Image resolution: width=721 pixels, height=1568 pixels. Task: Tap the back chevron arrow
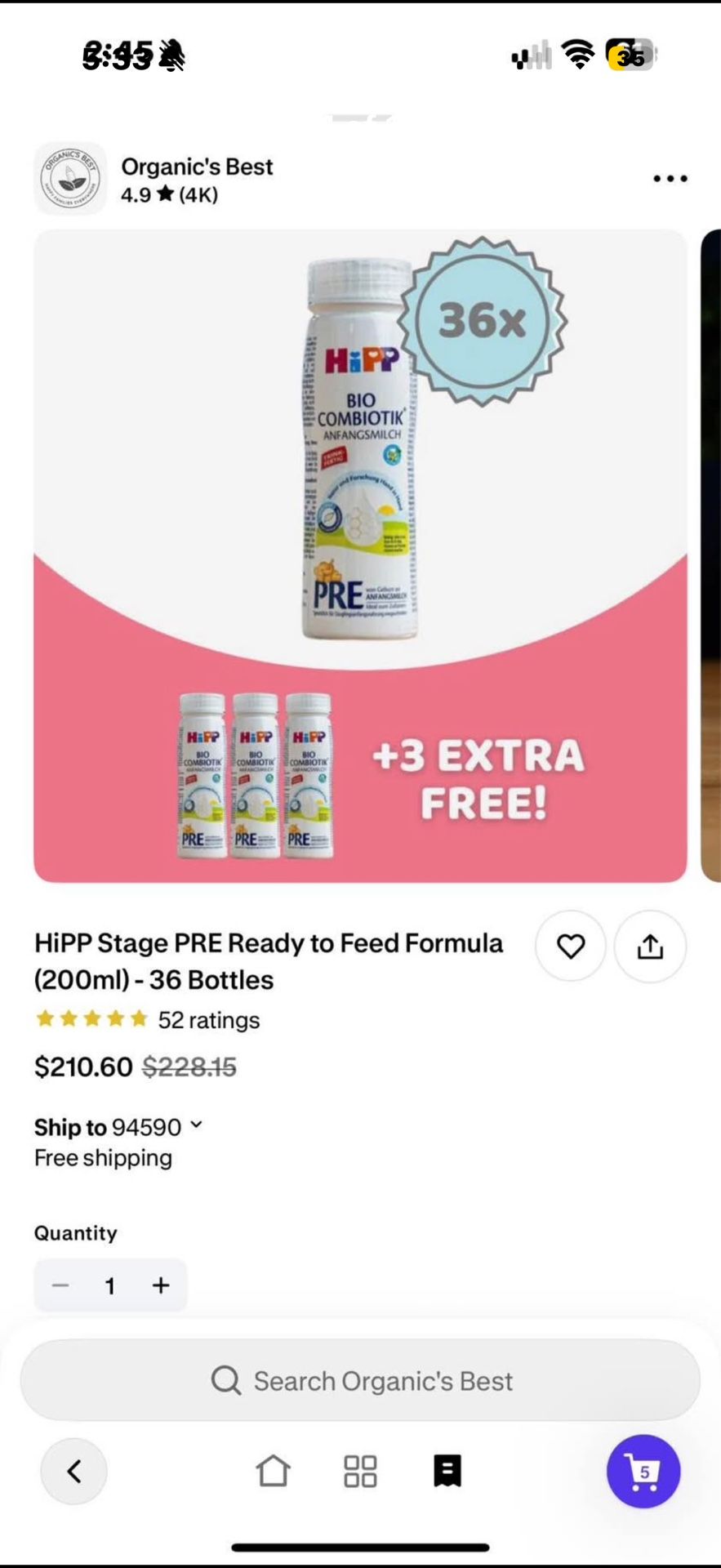pyautogui.click(x=73, y=1470)
